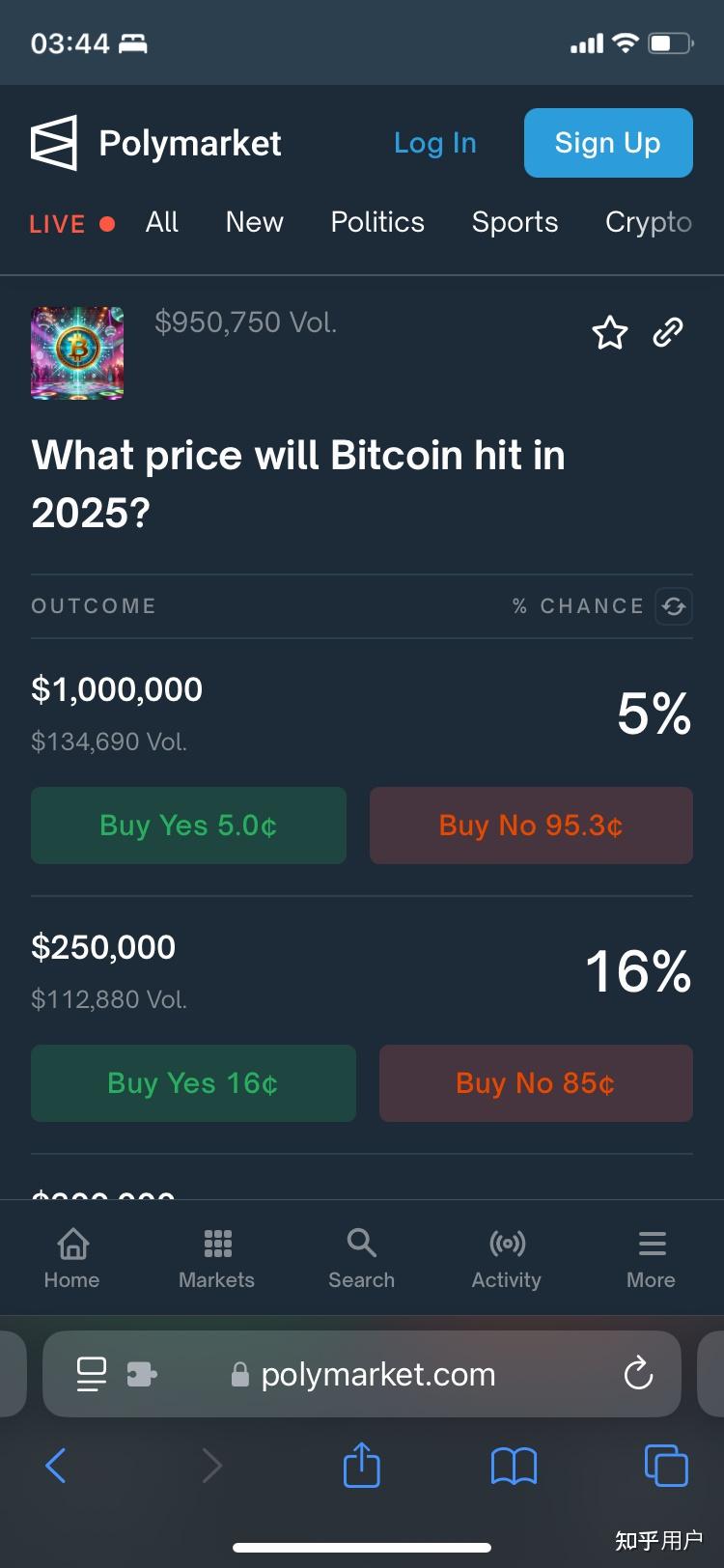Buy Yes at 5.0¢ for $1,000,000
This screenshot has width=724, height=1568.
(x=188, y=826)
